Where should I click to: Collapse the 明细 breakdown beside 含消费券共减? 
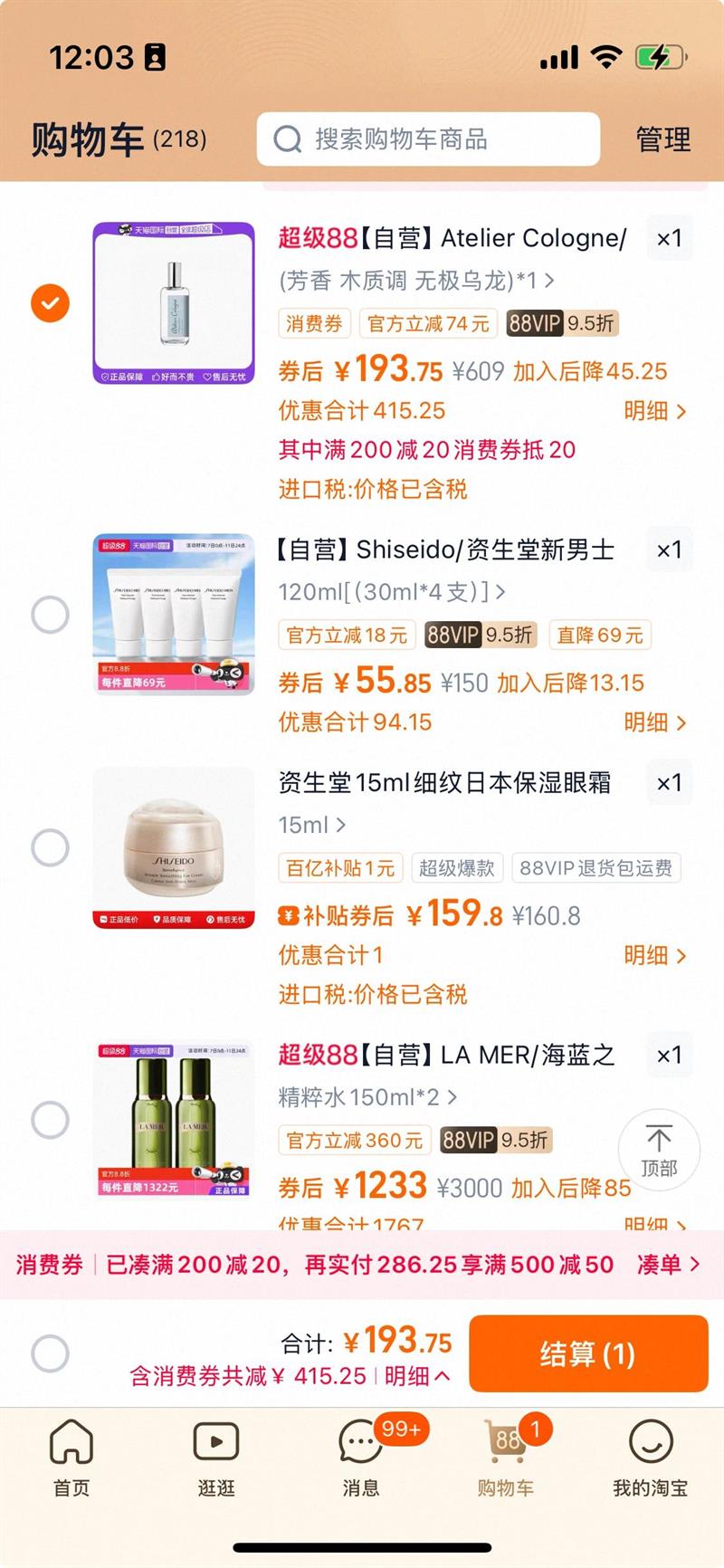click(x=417, y=1376)
